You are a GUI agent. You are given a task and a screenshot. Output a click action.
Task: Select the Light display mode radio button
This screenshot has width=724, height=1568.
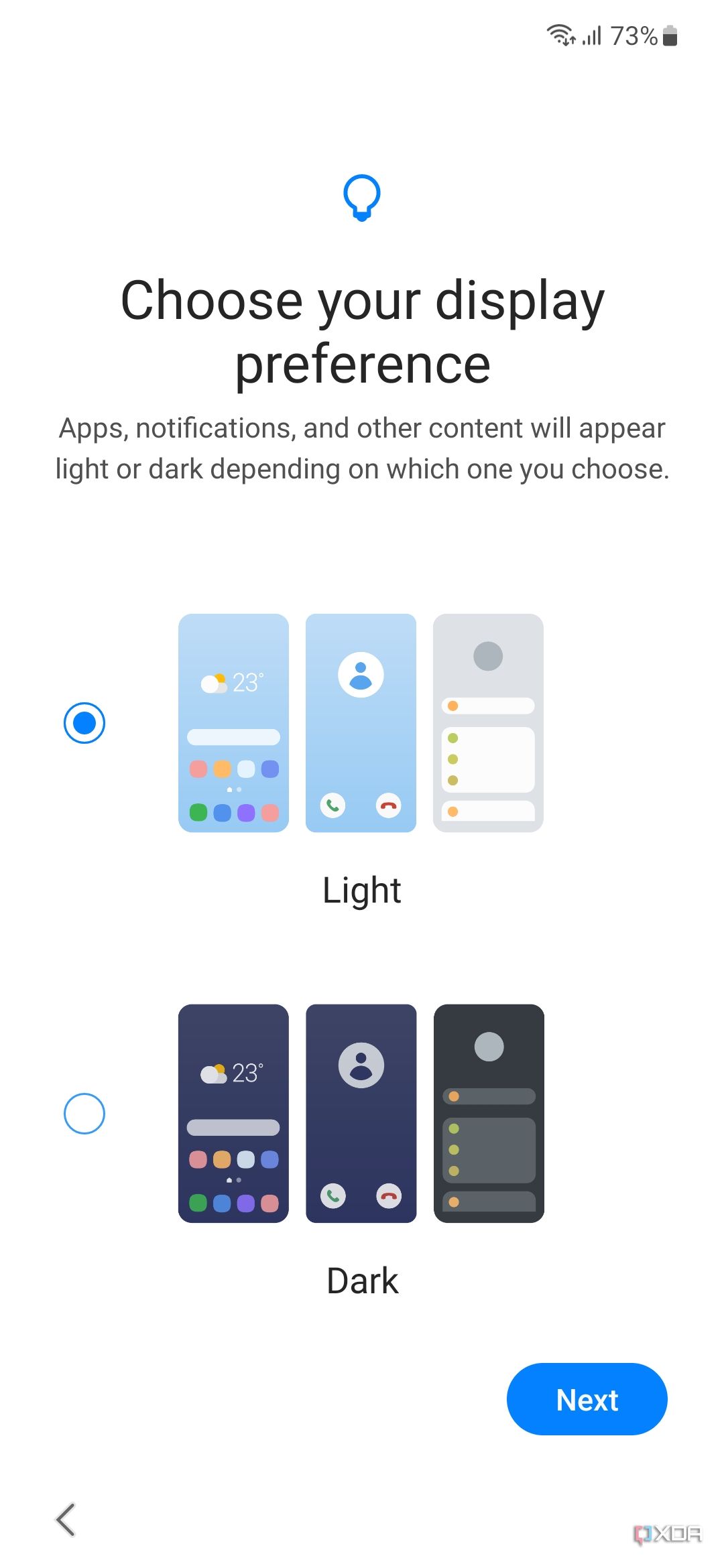pyautogui.click(x=84, y=723)
